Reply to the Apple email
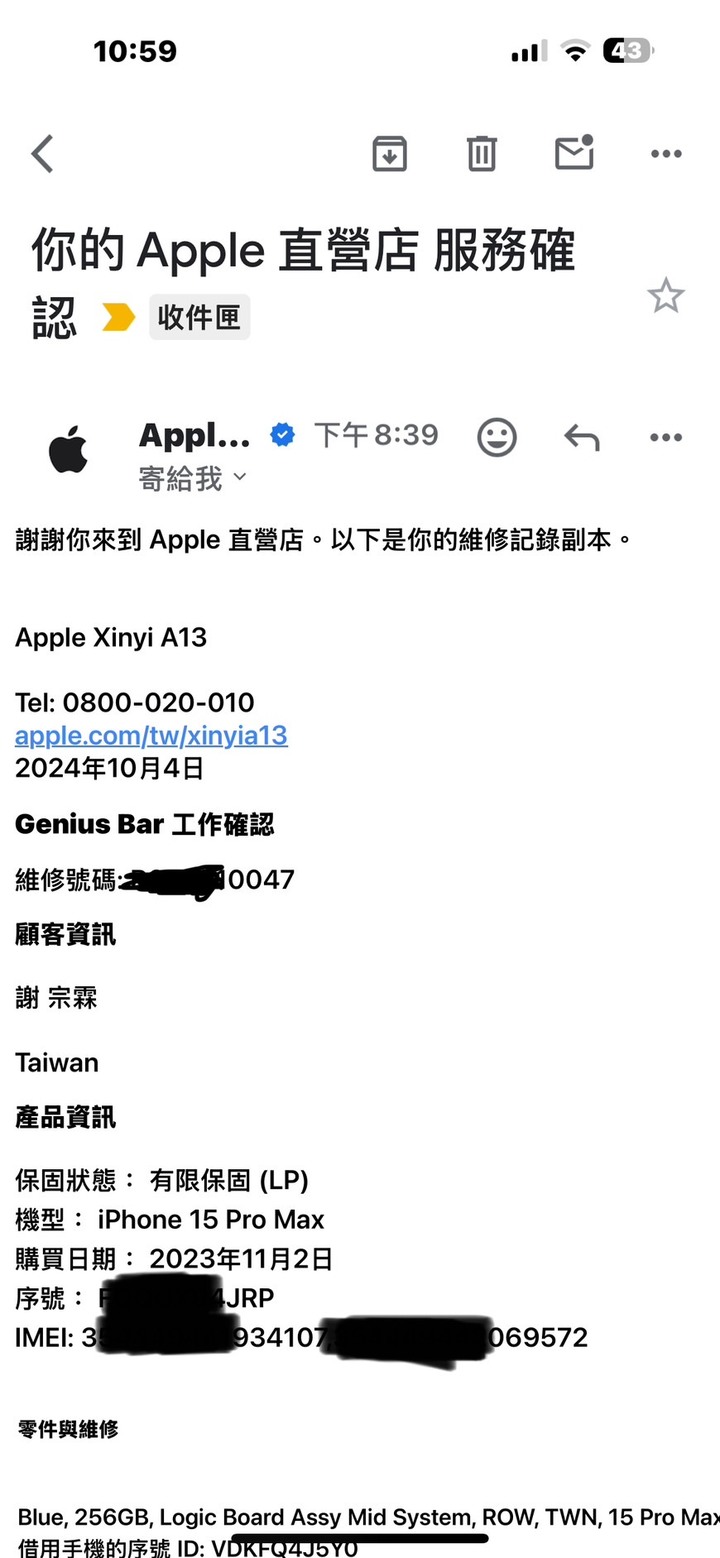The width and height of the screenshot is (720, 1558). pyautogui.click(x=581, y=437)
